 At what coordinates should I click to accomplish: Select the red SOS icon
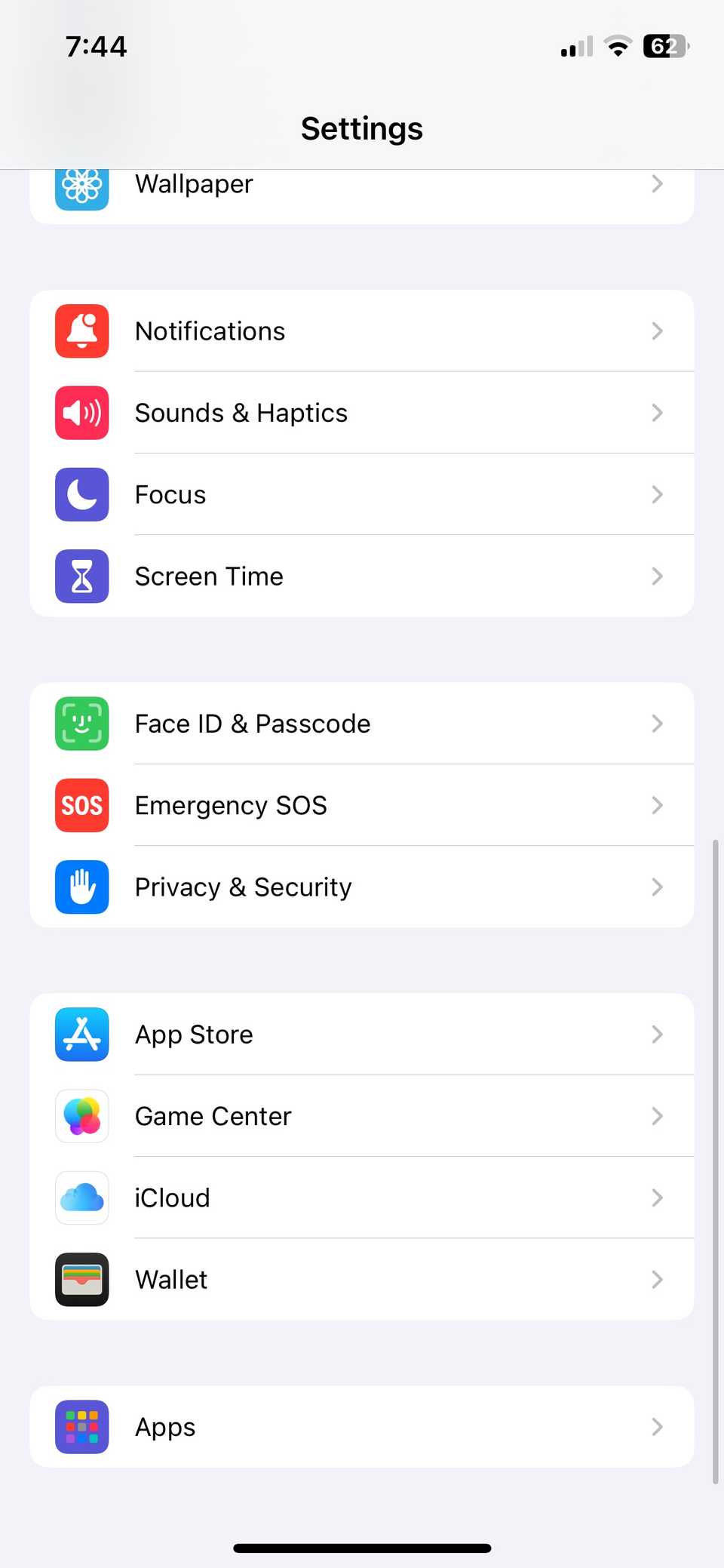click(x=81, y=805)
